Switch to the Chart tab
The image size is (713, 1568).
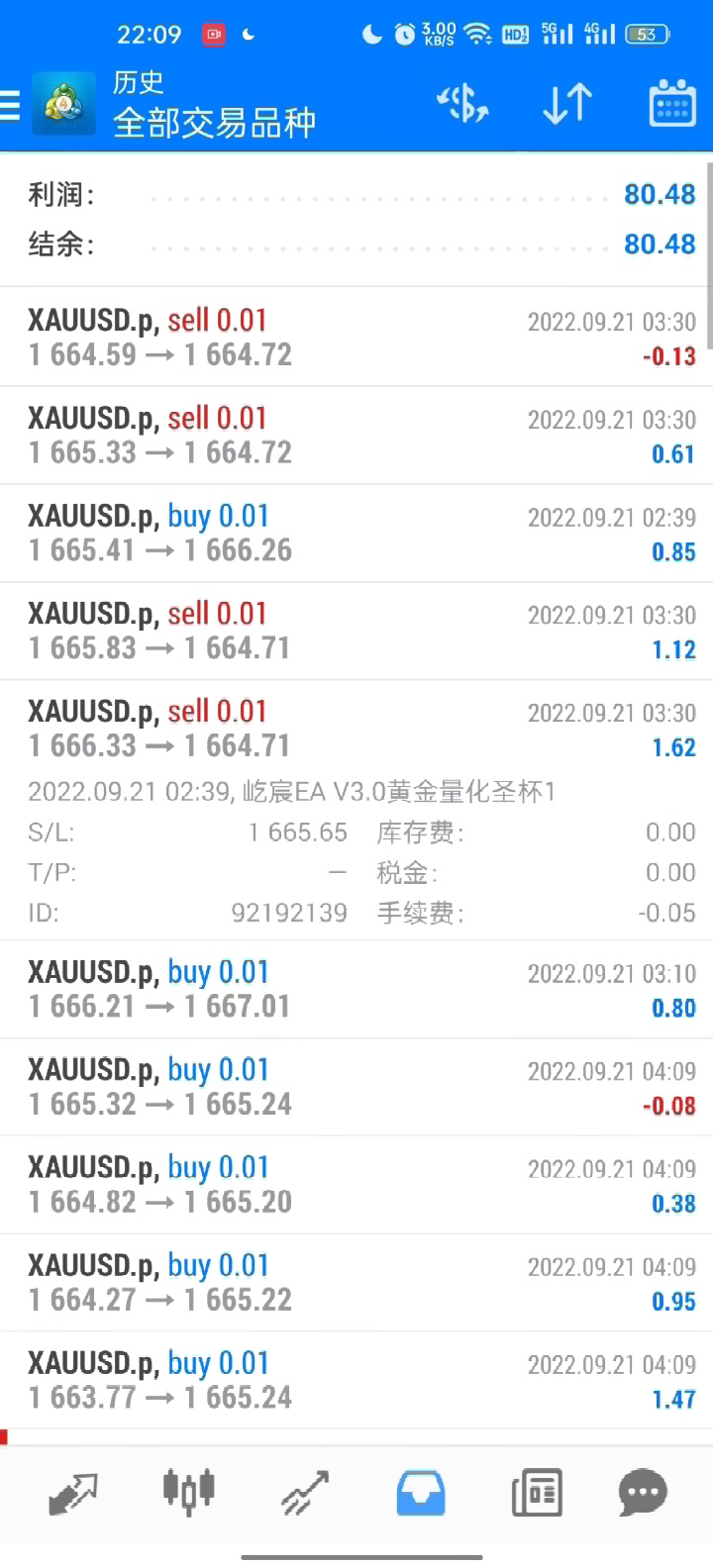pyautogui.click(x=188, y=1491)
